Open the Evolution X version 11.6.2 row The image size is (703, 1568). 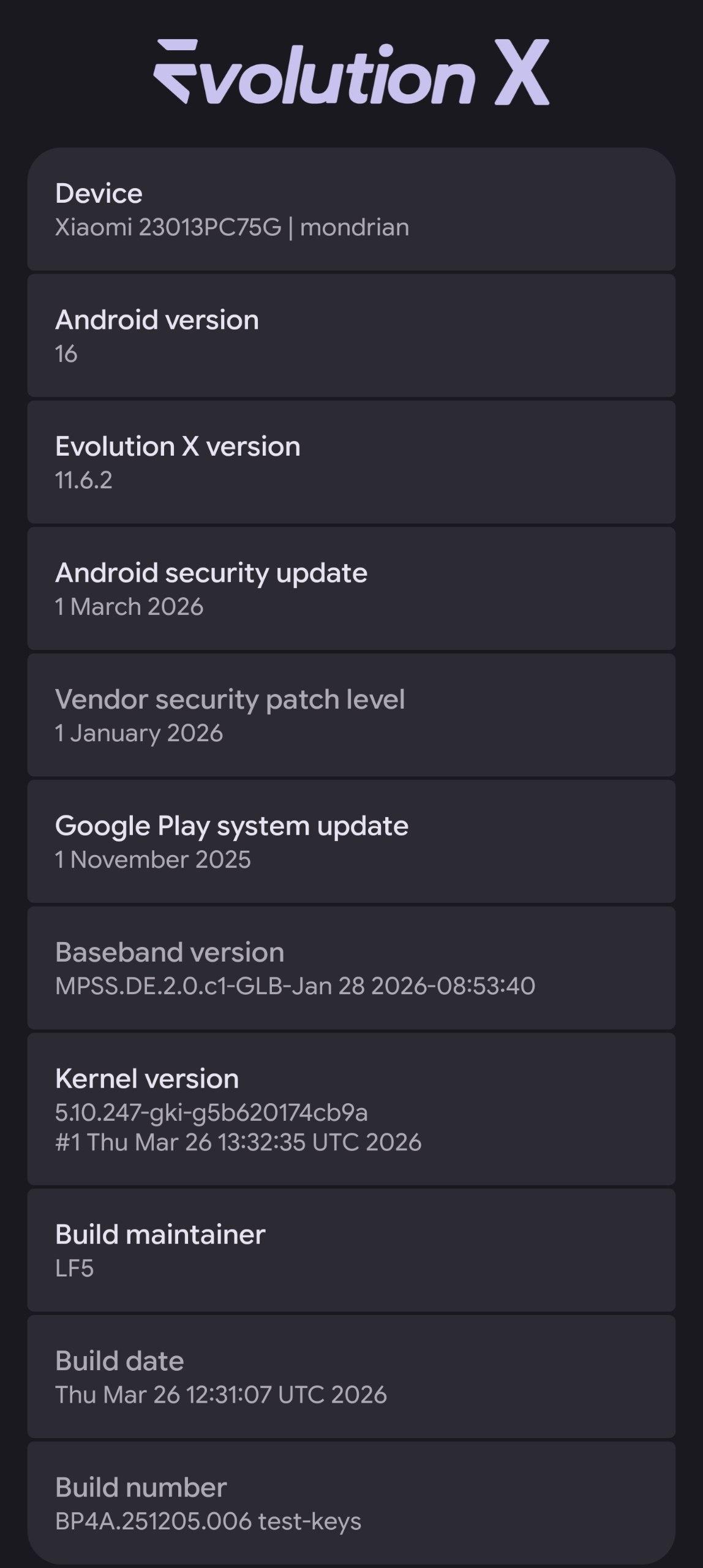point(351,462)
